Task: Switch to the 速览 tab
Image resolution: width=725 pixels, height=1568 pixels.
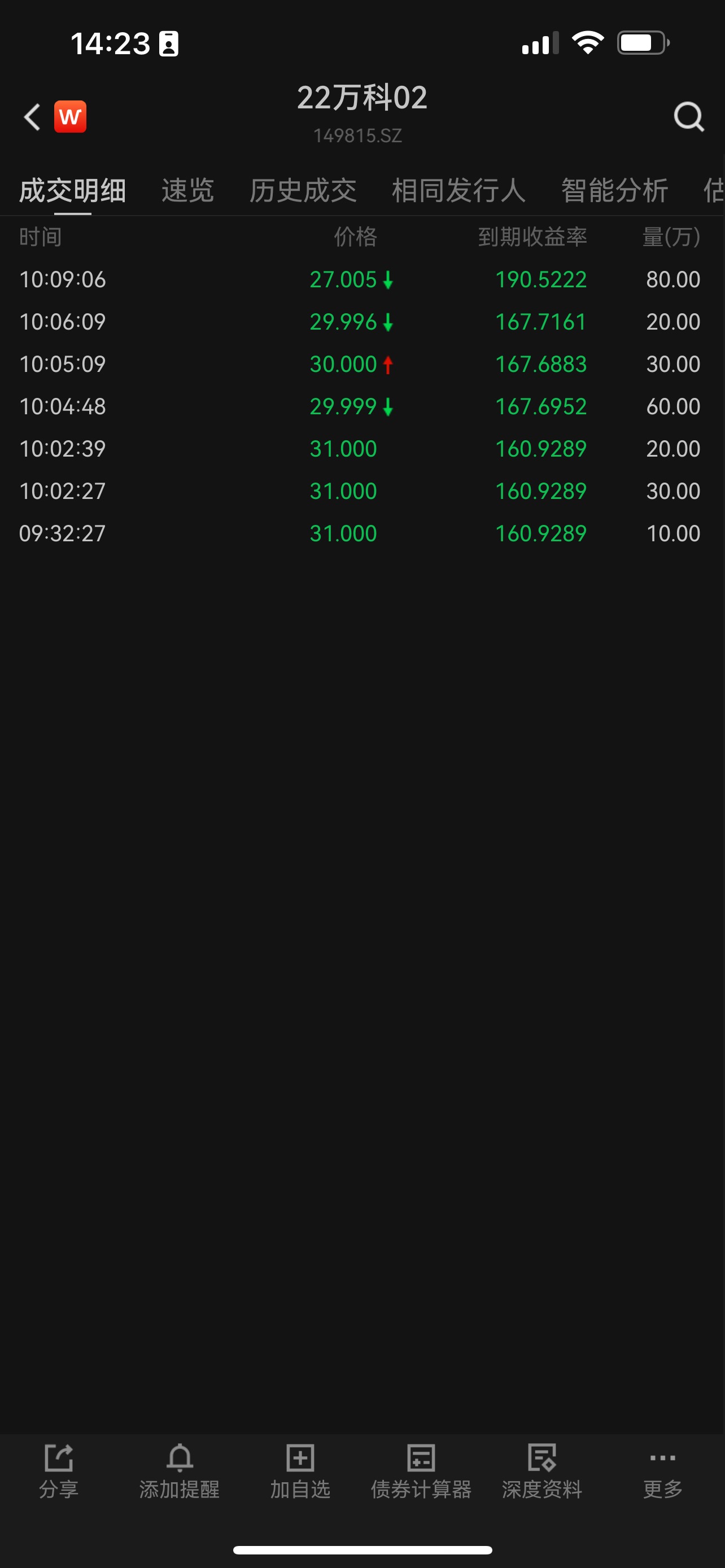Action: tap(187, 191)
